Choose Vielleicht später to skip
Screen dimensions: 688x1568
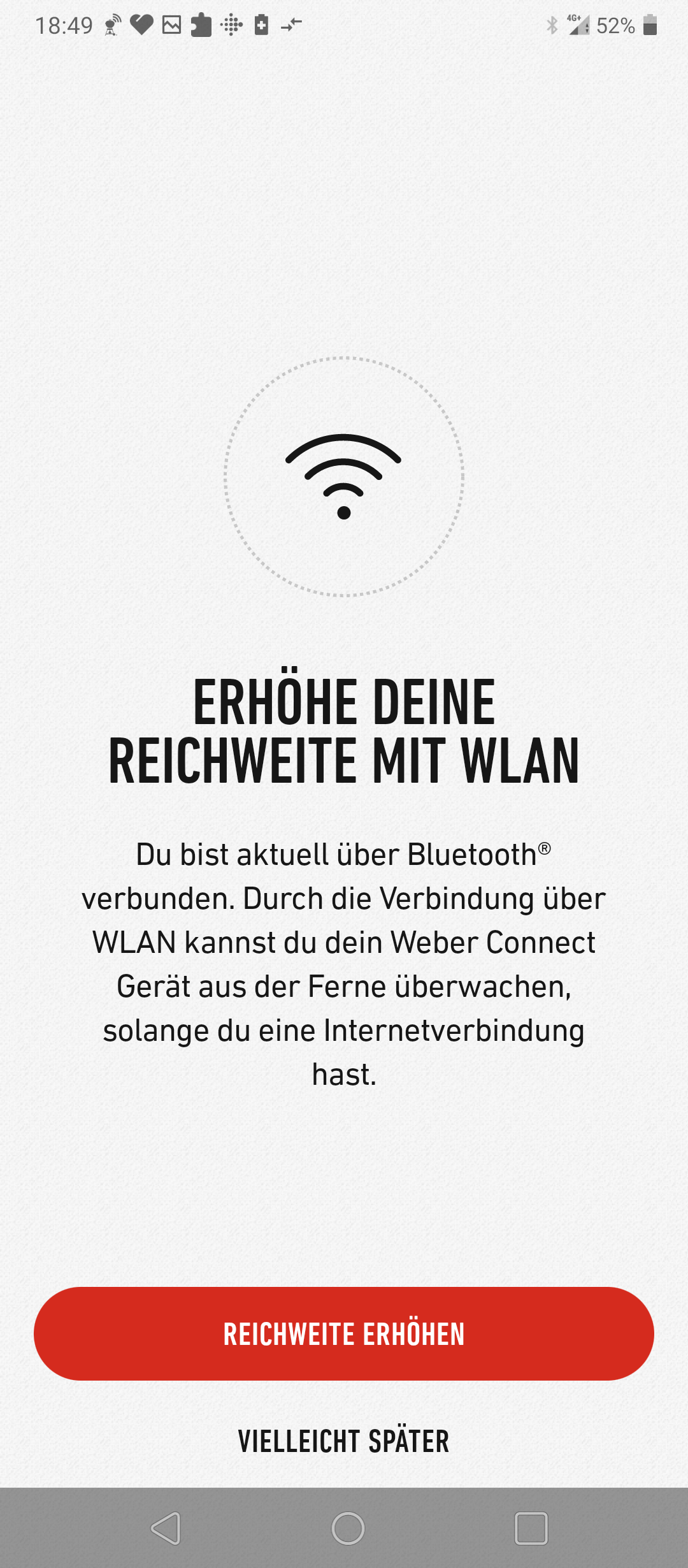(344, 1441)
